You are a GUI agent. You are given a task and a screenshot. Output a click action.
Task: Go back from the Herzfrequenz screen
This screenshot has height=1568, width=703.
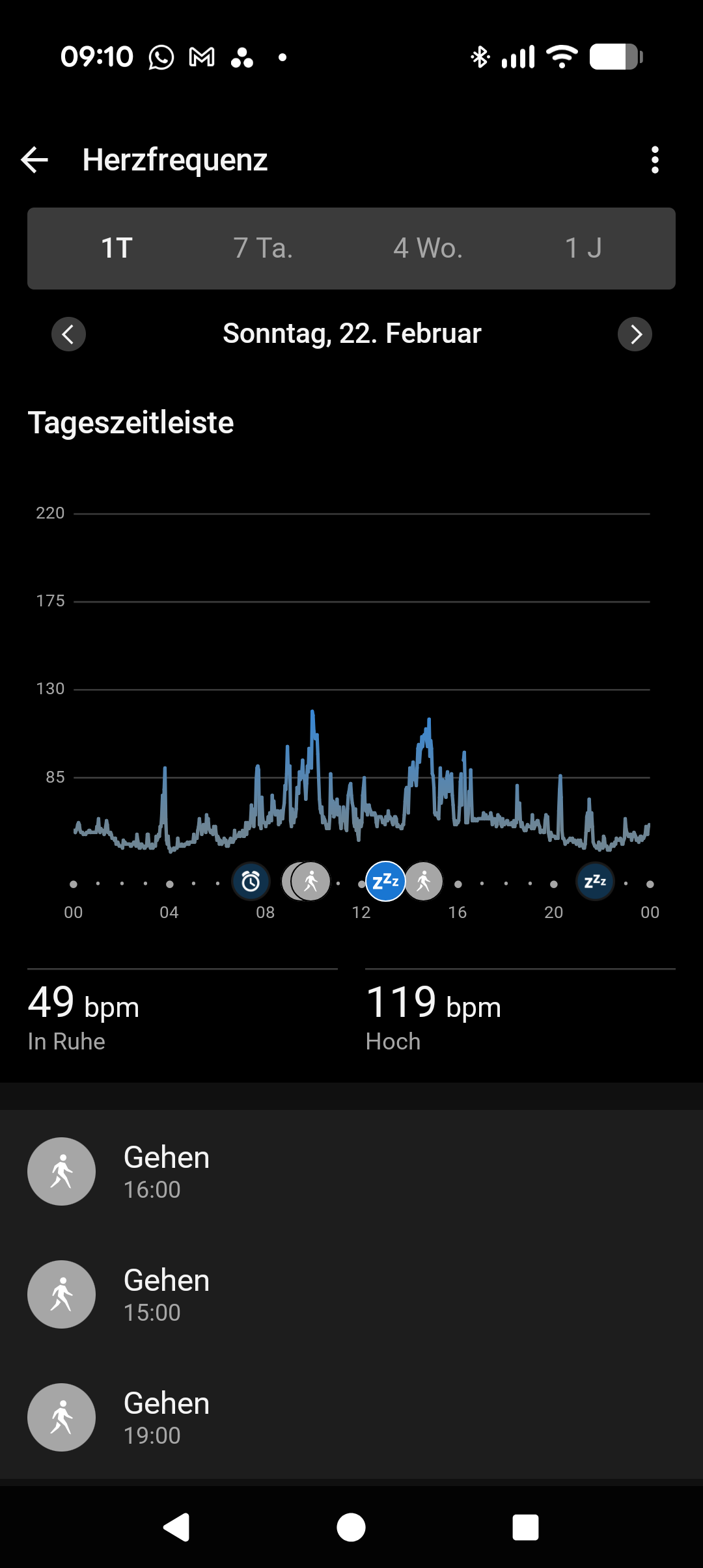coord(35,160)
